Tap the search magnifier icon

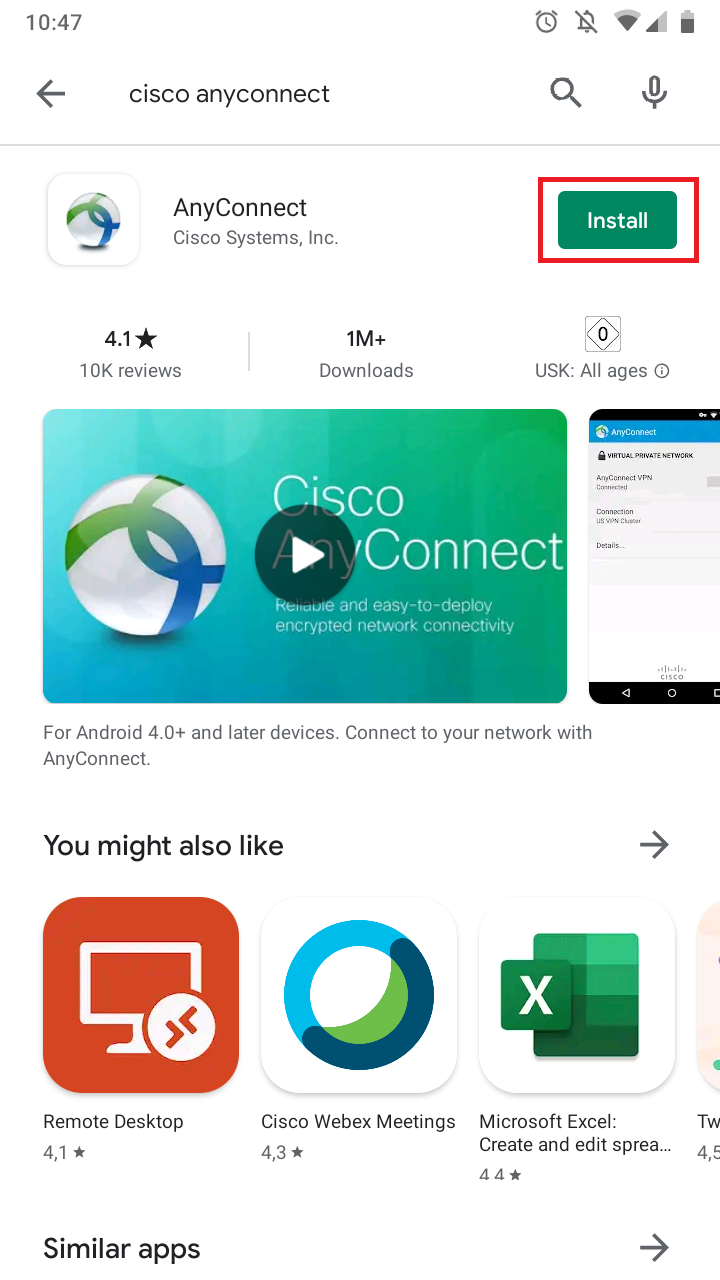point(566,94)
